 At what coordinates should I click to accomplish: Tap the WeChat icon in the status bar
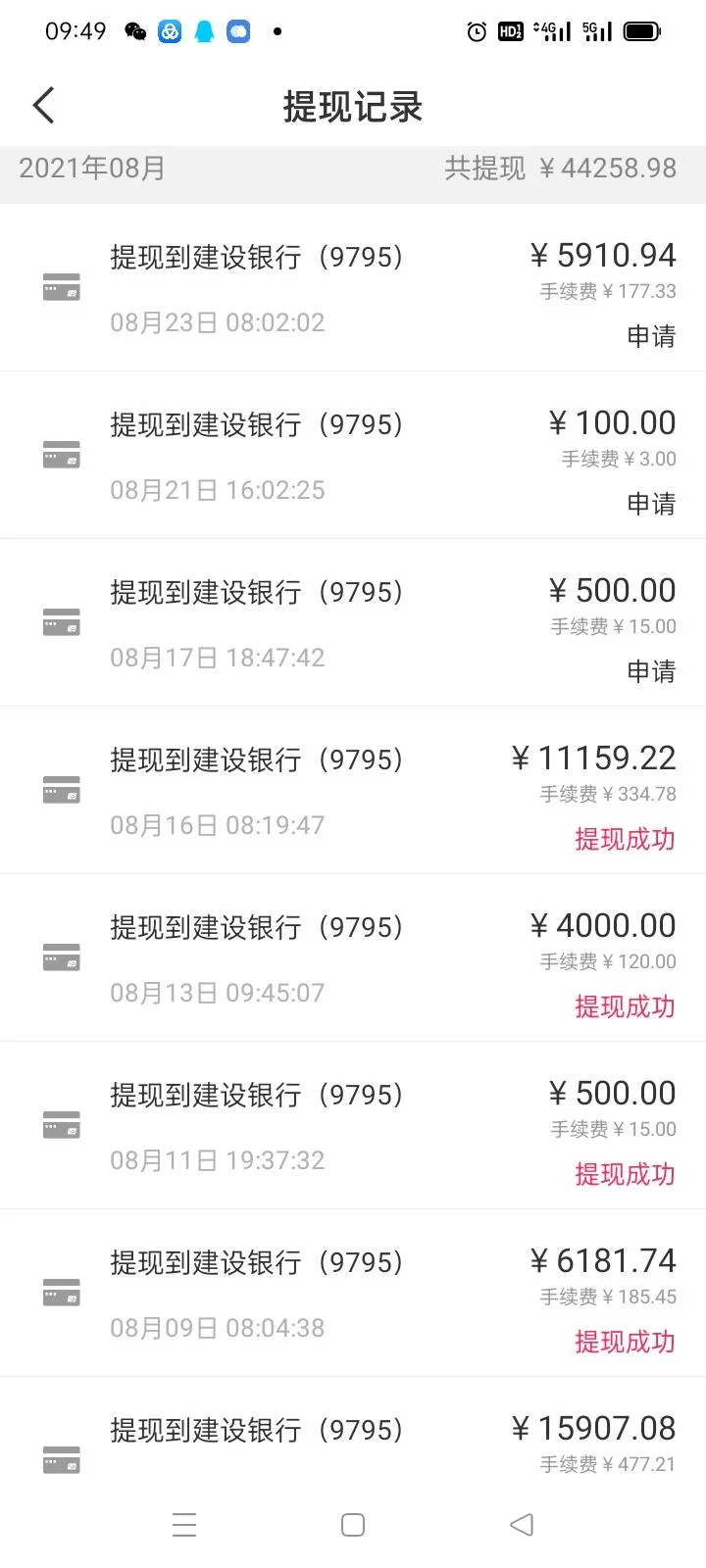pos(135,31)
